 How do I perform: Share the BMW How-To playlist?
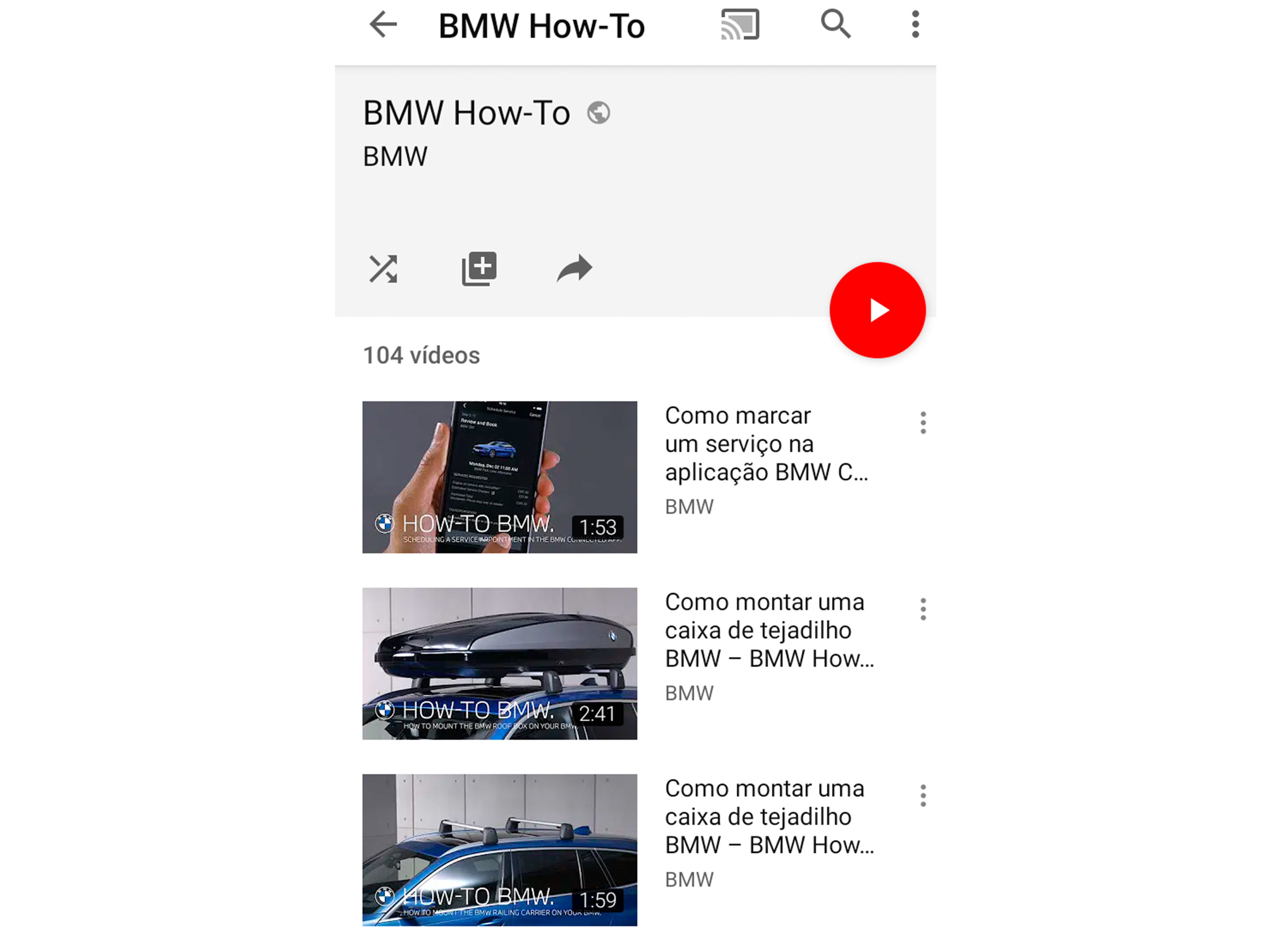pyautogui.click(x=574, y=269)
